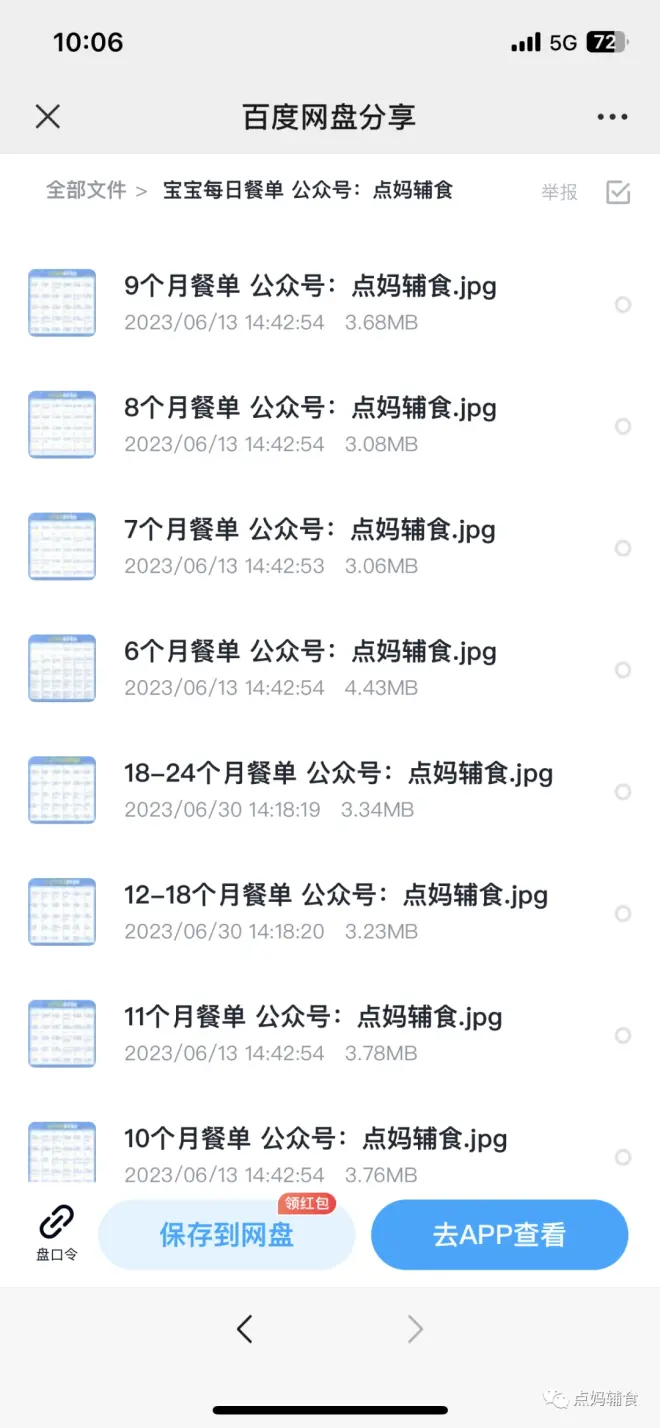Screen dimensions: 660x1428
Task: Select the 6个月餐单 file radio circle
Action: click(x=623, y=670)
